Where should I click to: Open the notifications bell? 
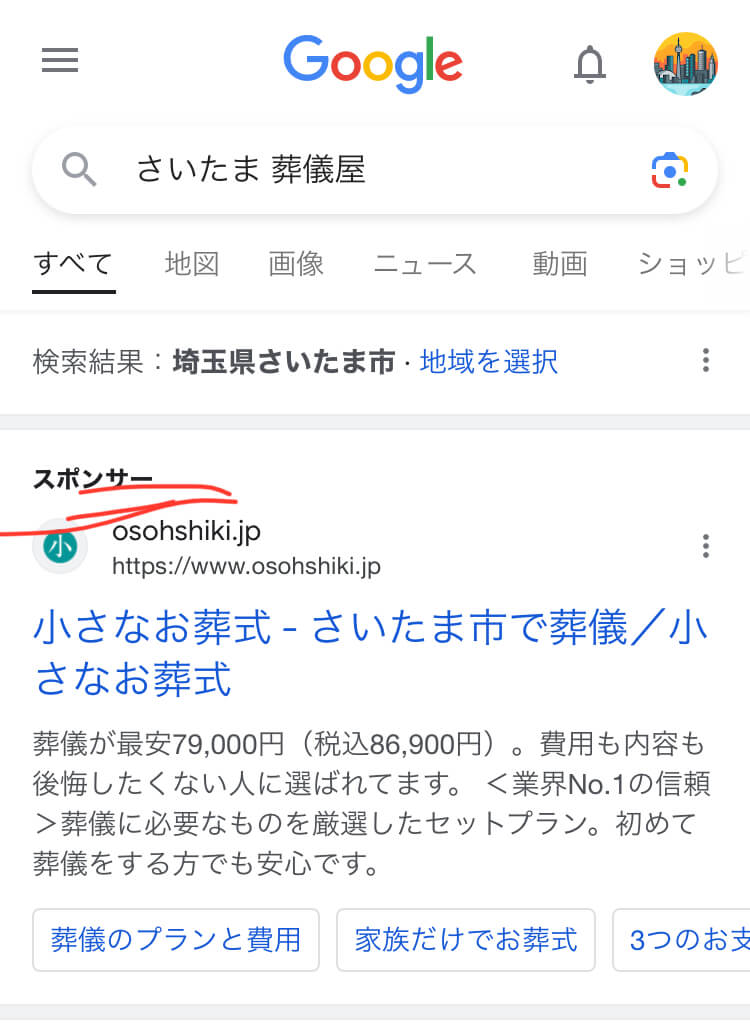point(589,65)
